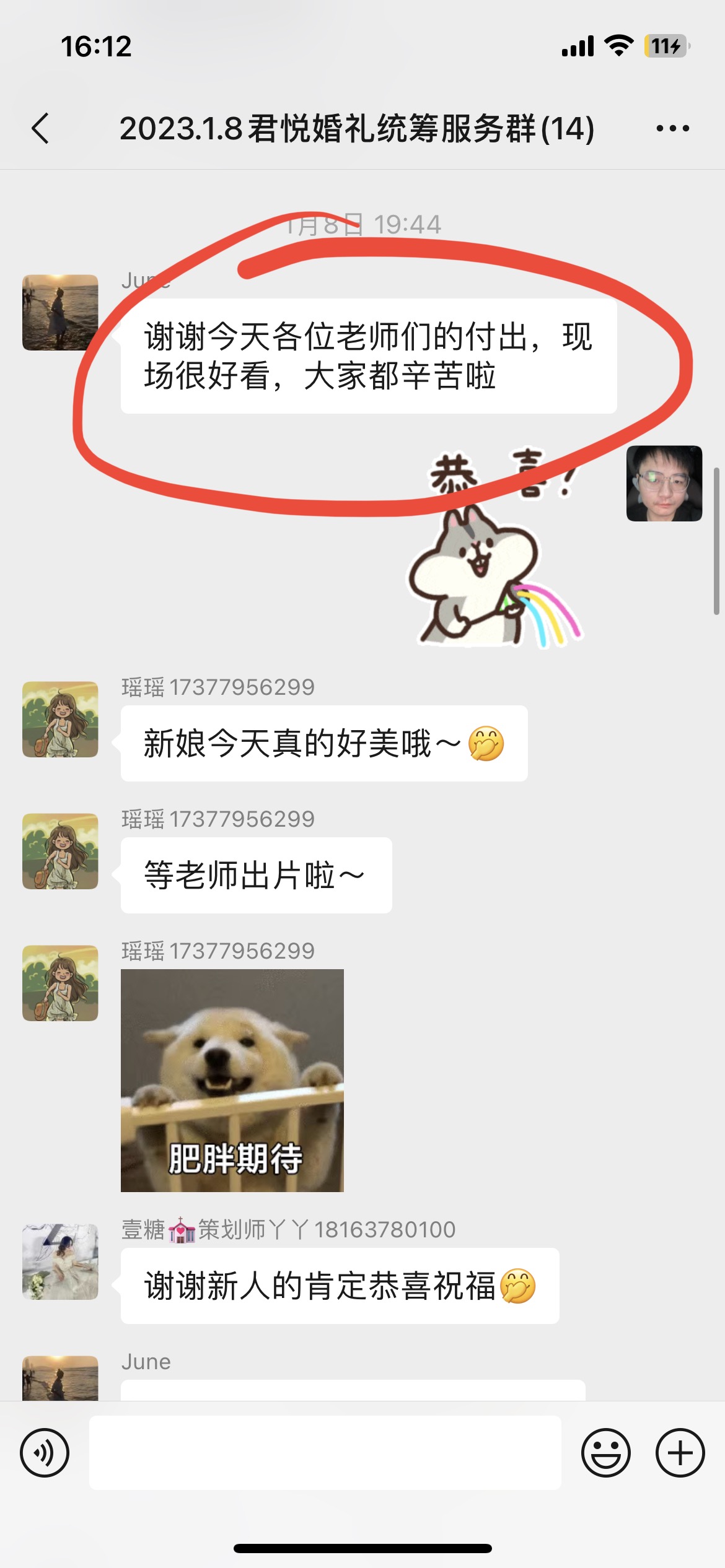The image size is (725, 1568).
Task: Switch to voice message input
Action: [x=45, y=1452]
